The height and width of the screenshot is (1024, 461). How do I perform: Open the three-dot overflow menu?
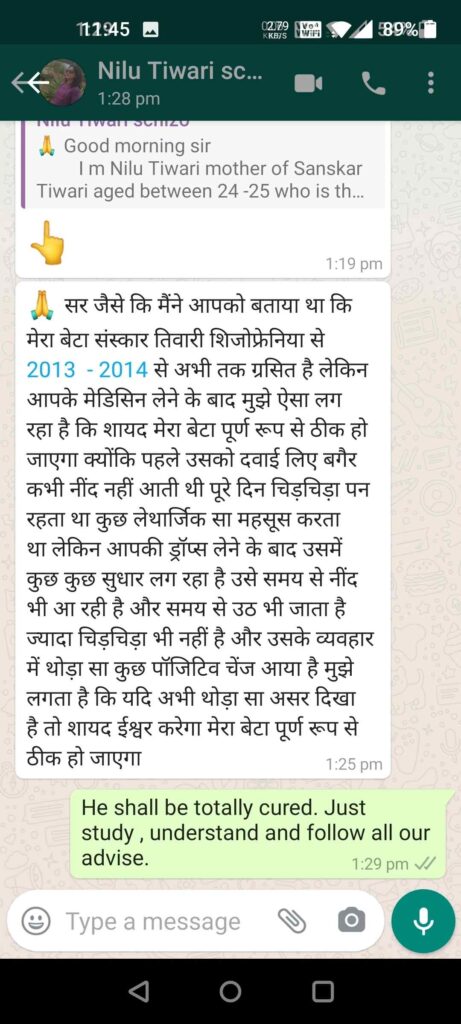[430, 83]
